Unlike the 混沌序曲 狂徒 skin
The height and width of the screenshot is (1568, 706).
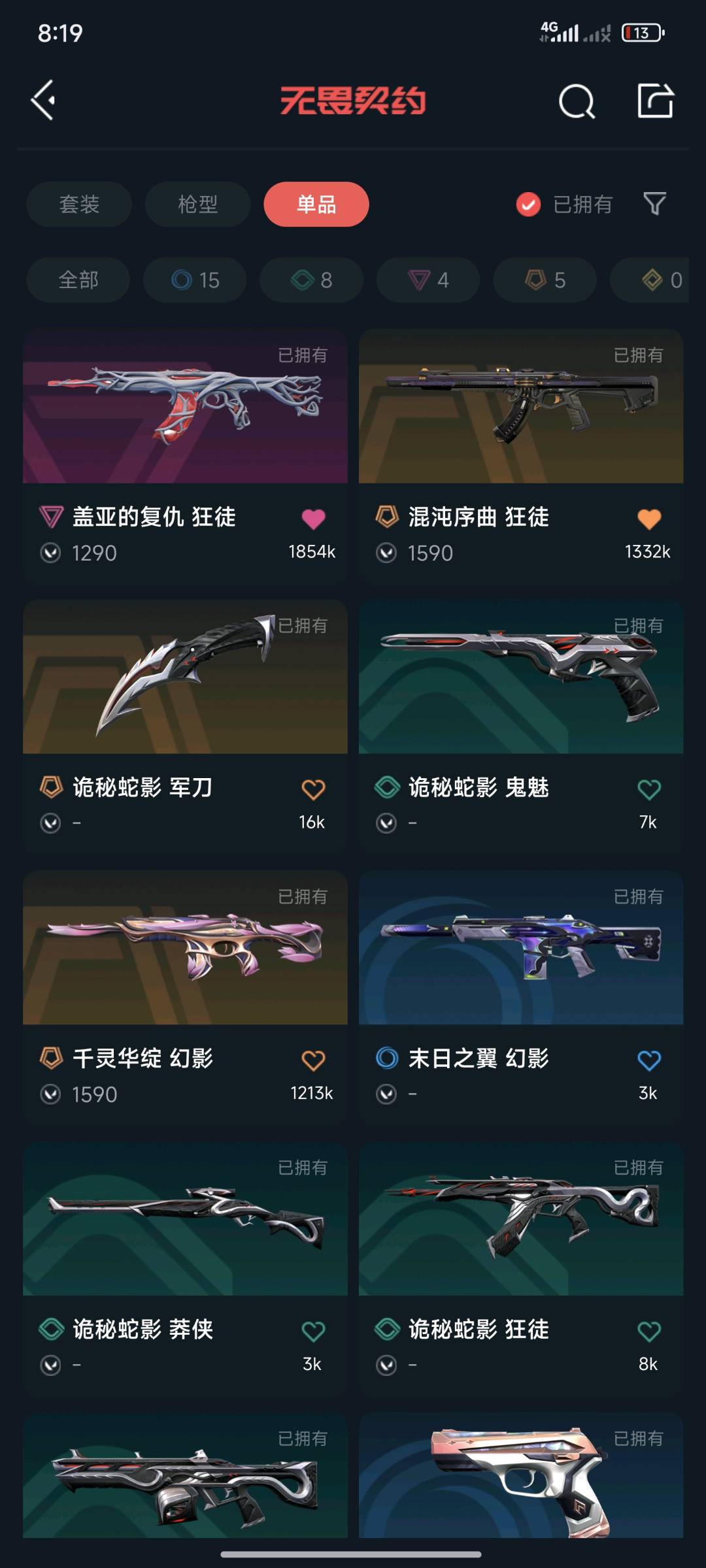(x=648, y=519)
